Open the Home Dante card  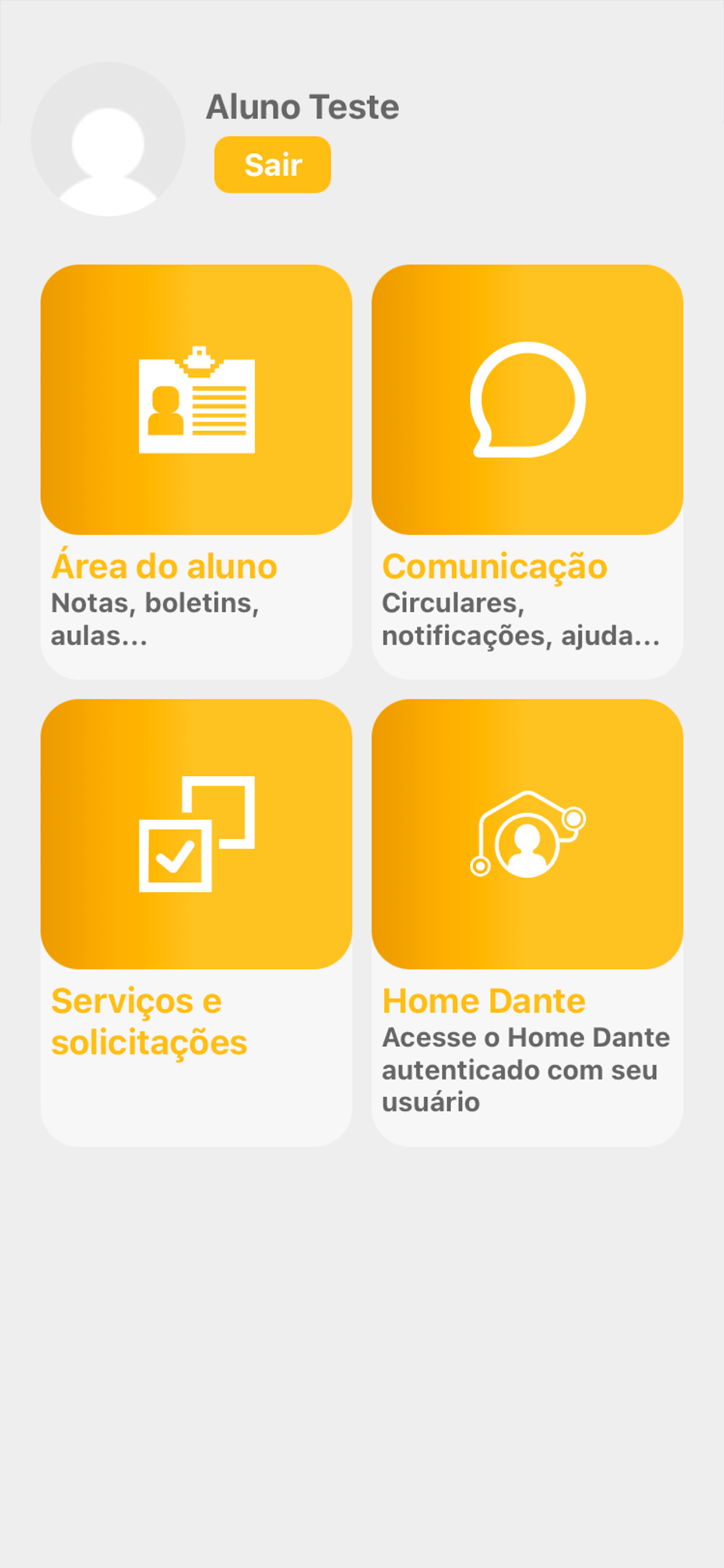coord(527,923)
